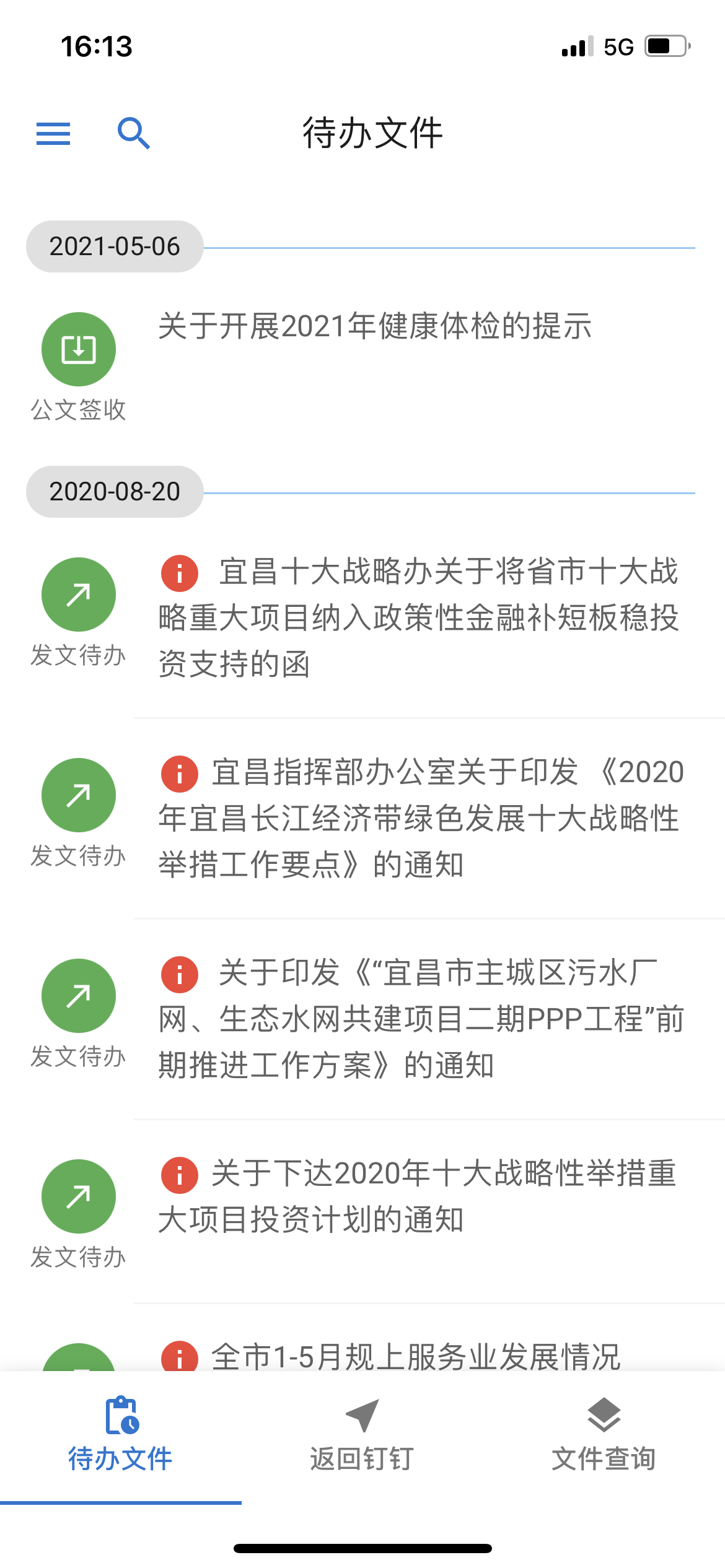Open the 2021年健康体检的提示 document
The height and width of the screenshot is (1568, 725).
(374, 326)
